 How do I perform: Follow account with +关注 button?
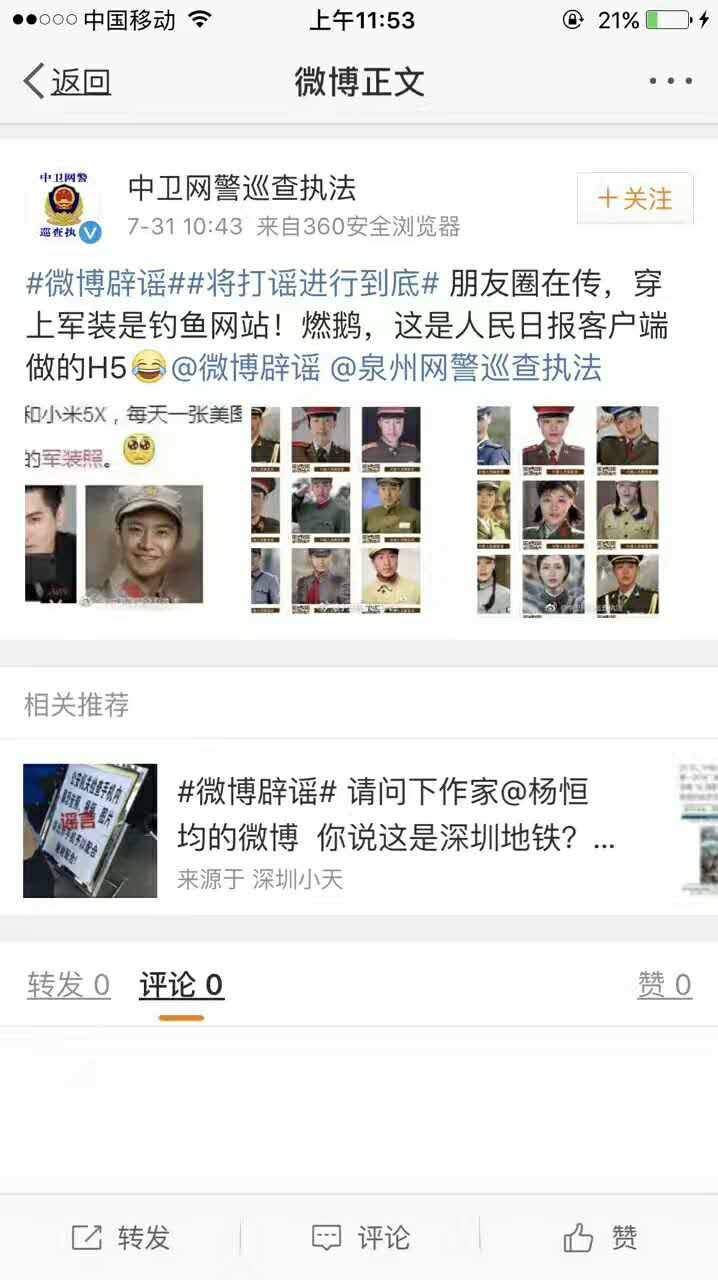pos(634,198)
